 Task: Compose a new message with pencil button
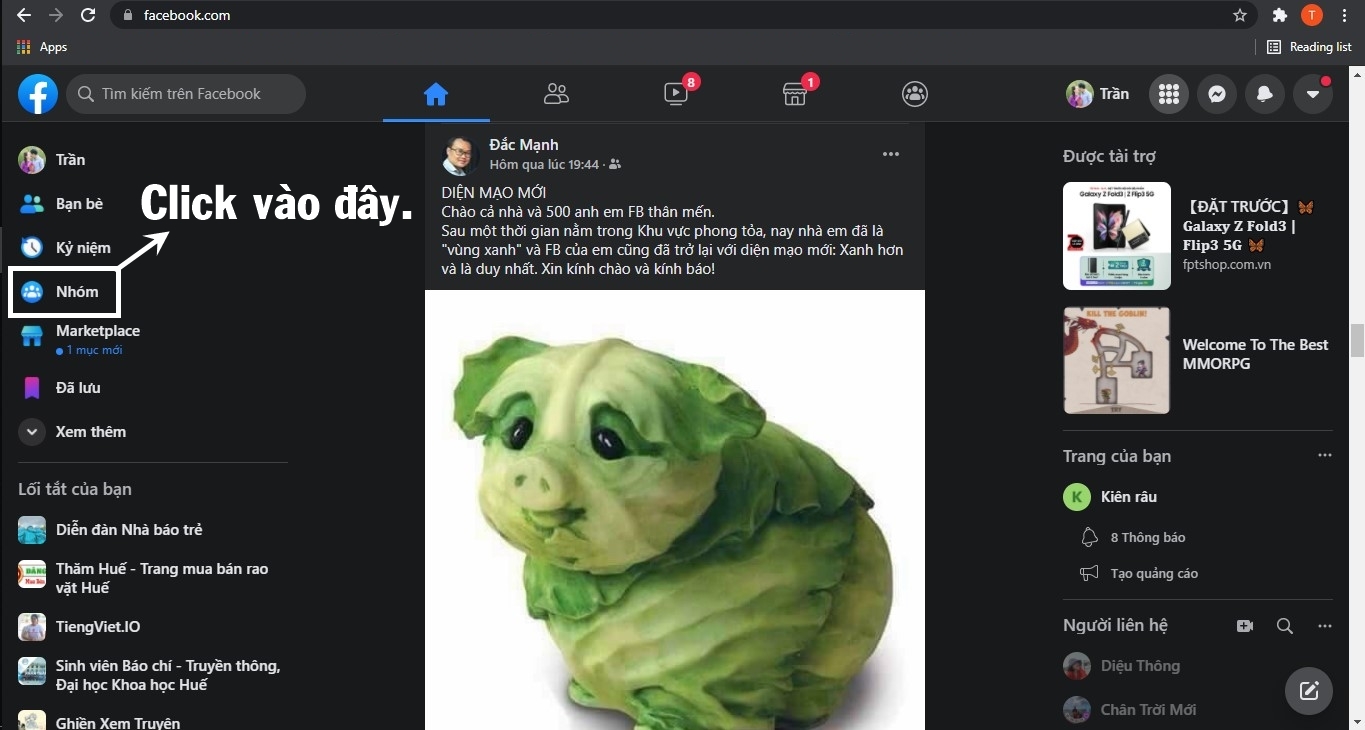1308,691
